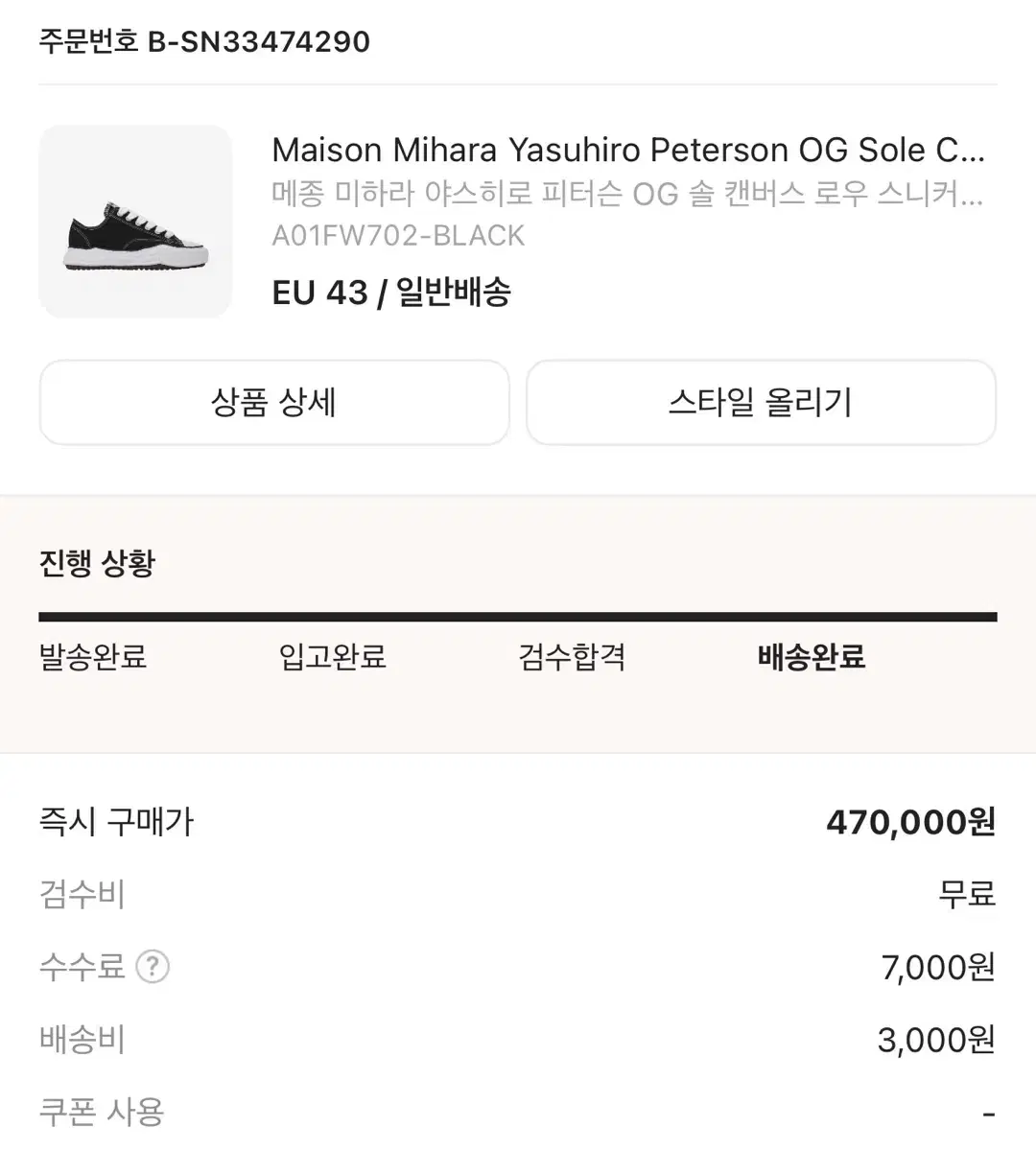Open the 상품 상세 button
Image resolution: width=1036 pixels, height=1151 pixels.
(272, 403)
